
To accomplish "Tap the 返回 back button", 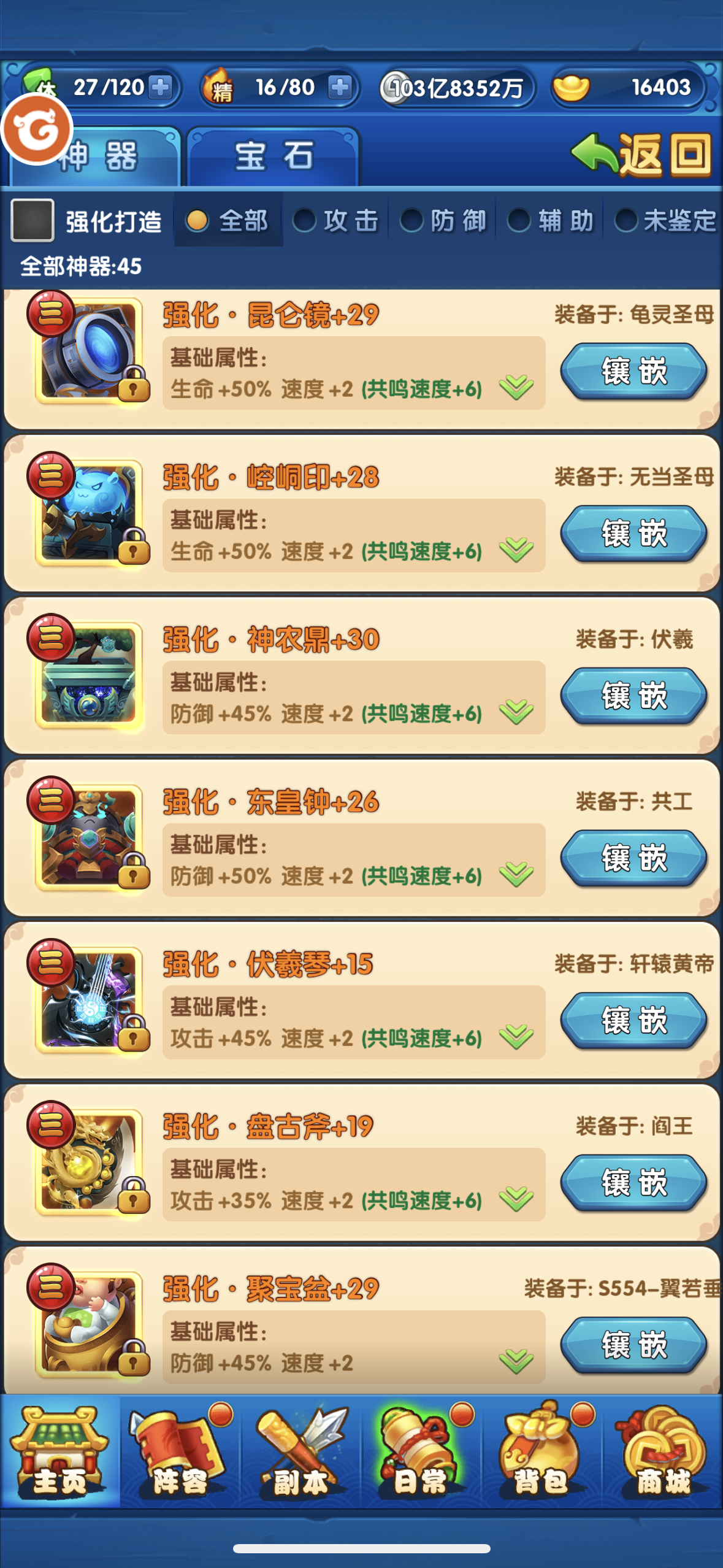I will (641, 155).
